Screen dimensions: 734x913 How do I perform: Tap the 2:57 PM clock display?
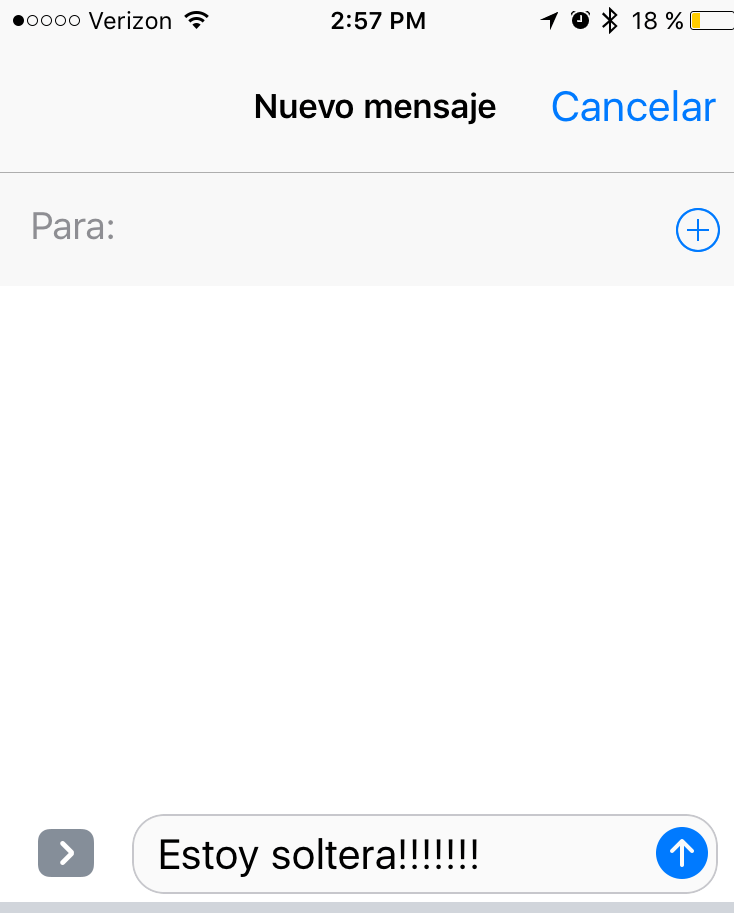pos(378,19)
